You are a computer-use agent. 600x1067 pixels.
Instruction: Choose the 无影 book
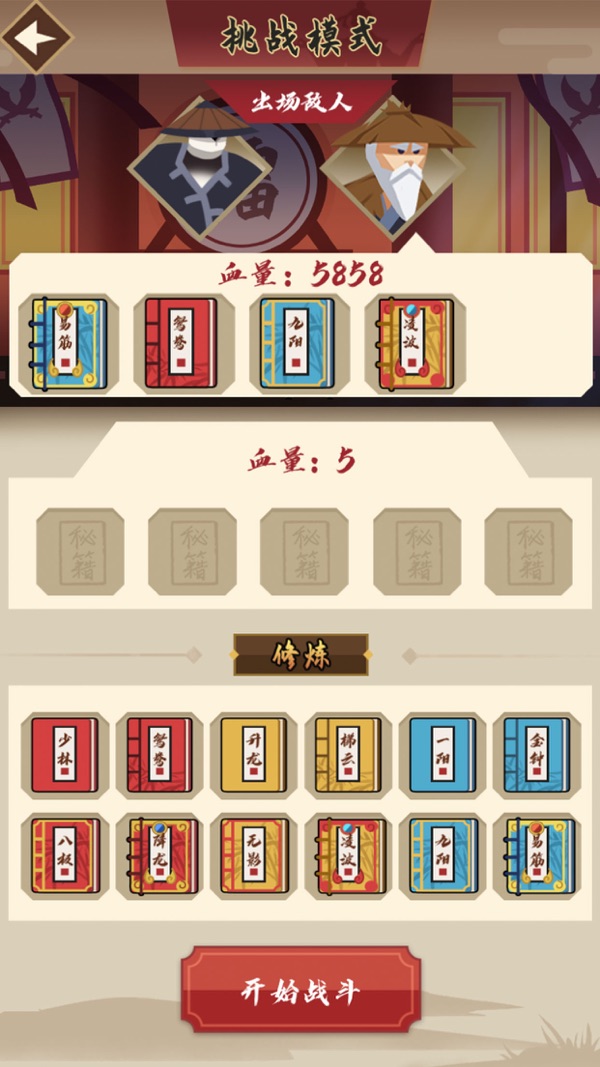point(253,857)
